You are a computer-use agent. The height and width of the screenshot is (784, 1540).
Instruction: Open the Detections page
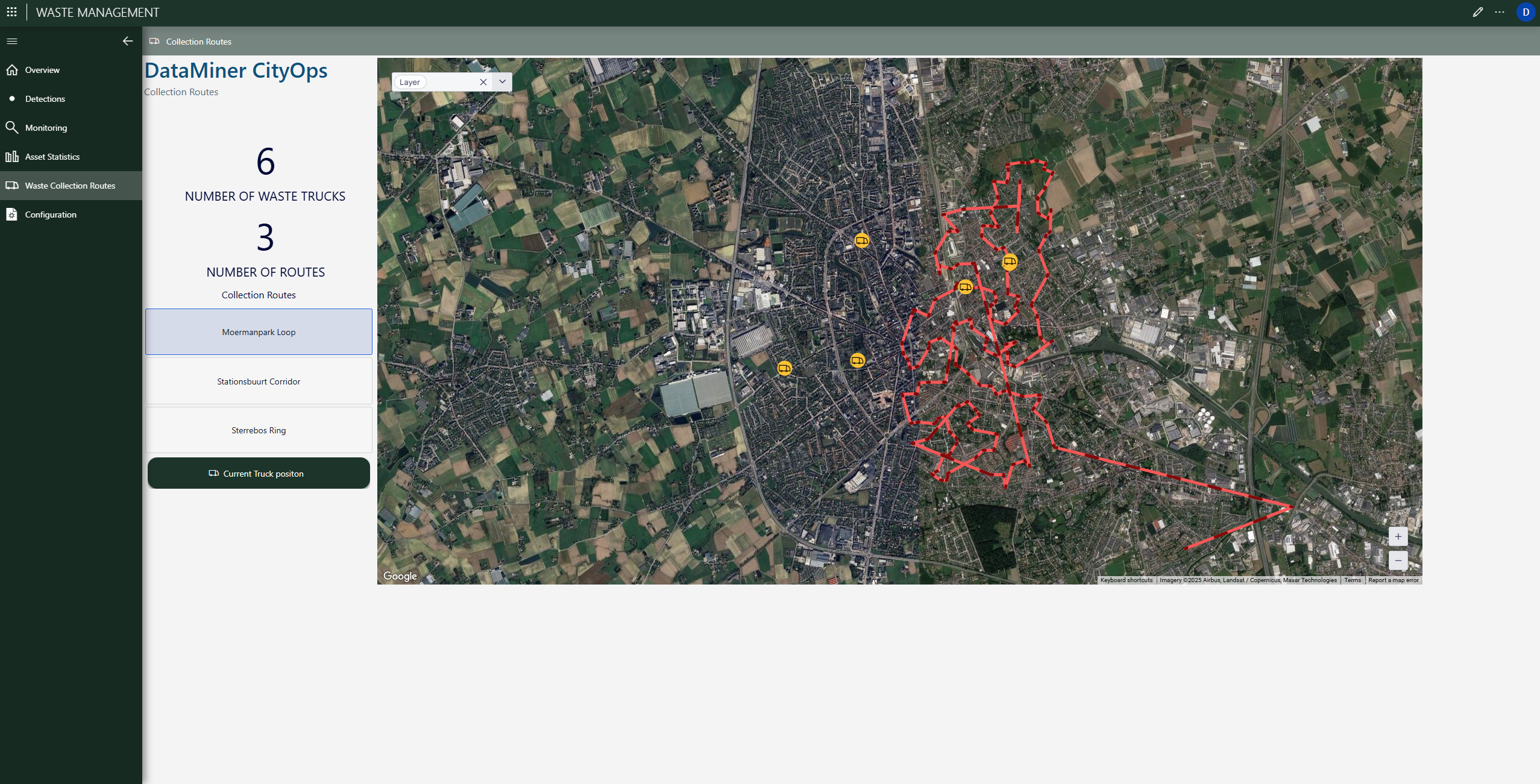45,99
